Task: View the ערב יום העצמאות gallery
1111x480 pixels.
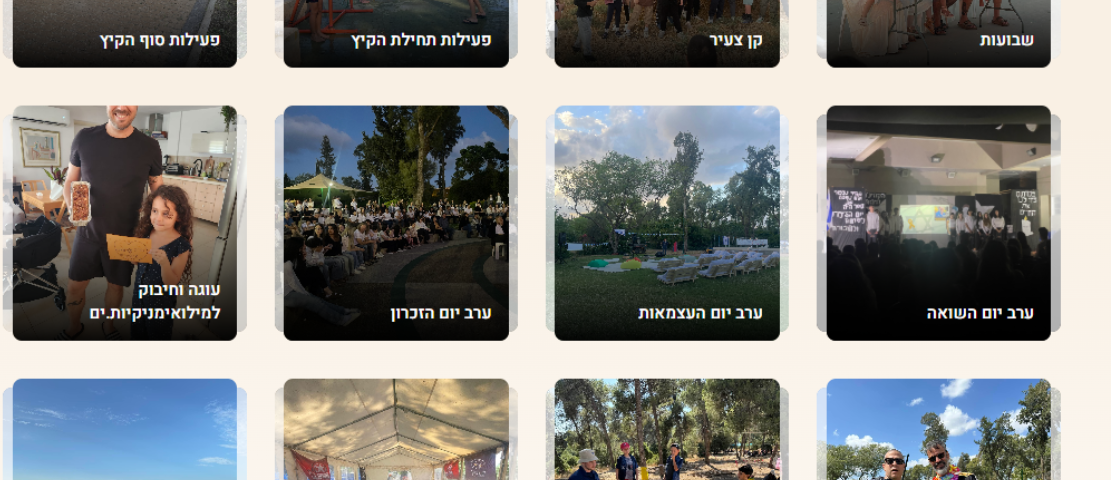Action: (x=667, y=223)
